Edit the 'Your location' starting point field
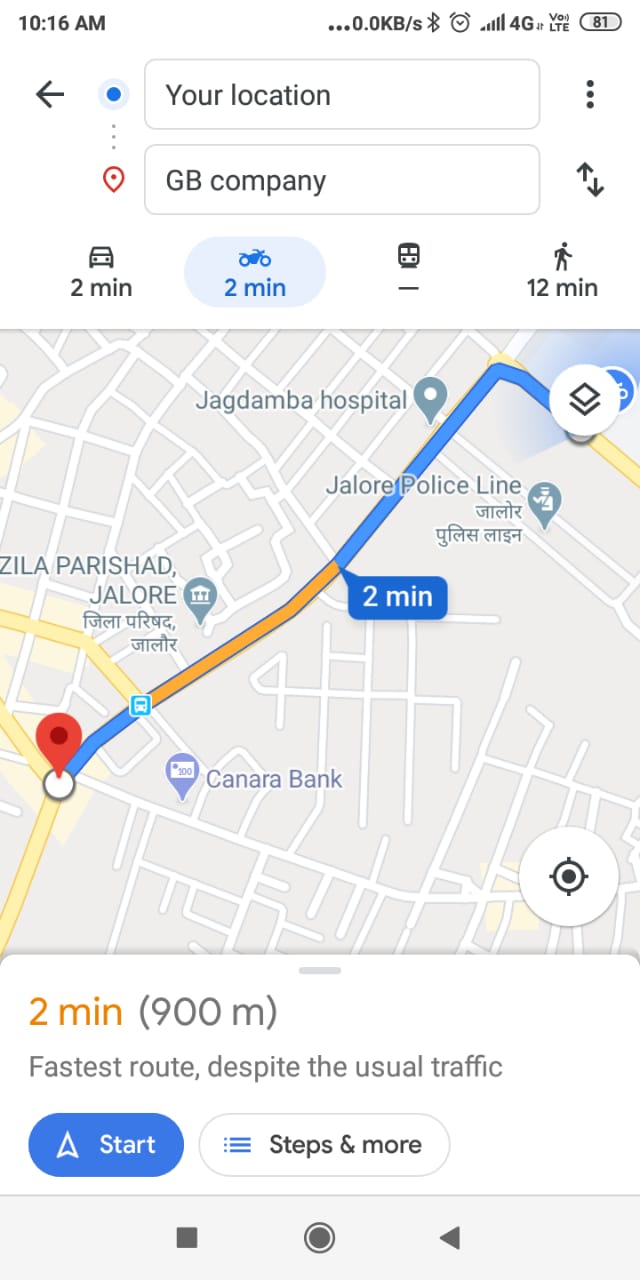The image size is (640, 1280). tap(342, 95)
